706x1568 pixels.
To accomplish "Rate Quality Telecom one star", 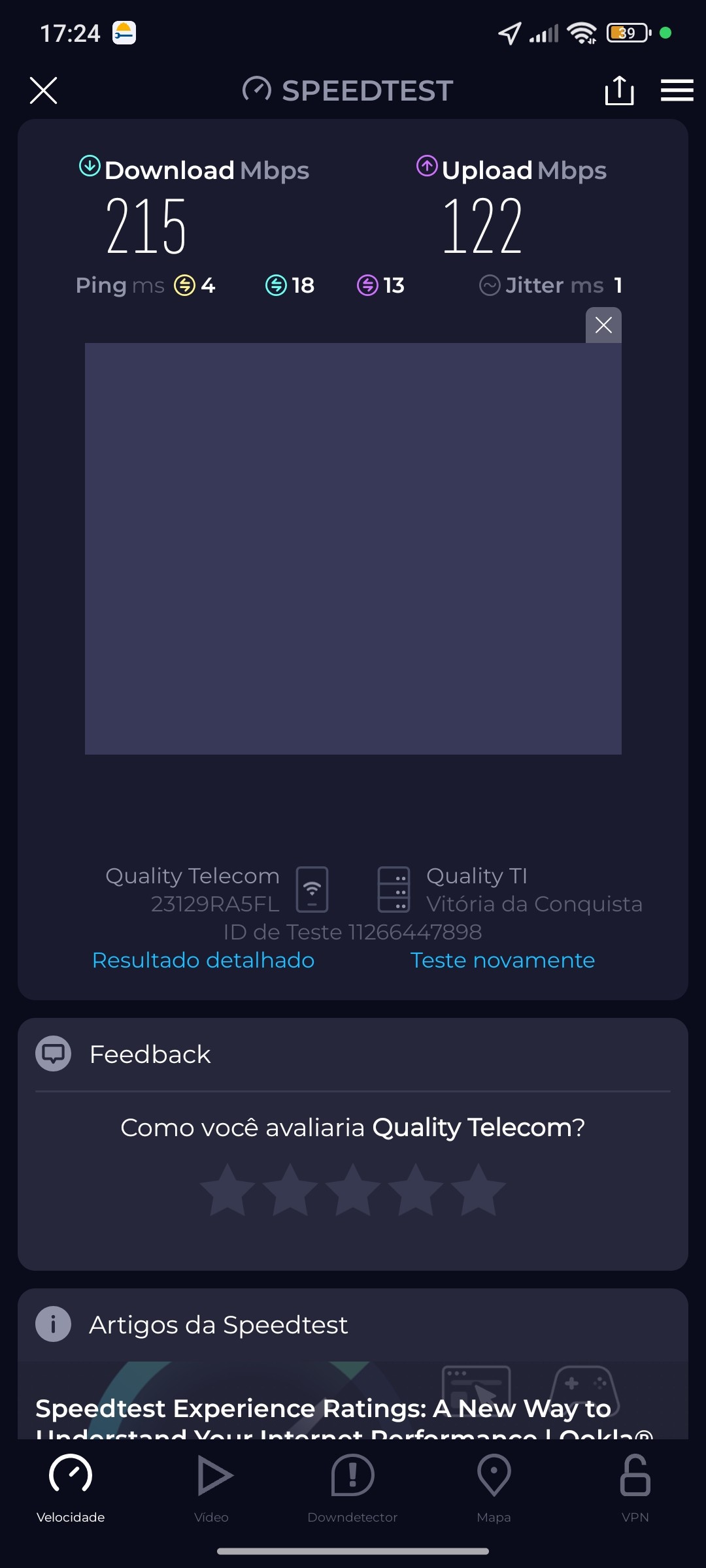I will click(x=227, y=1190).
